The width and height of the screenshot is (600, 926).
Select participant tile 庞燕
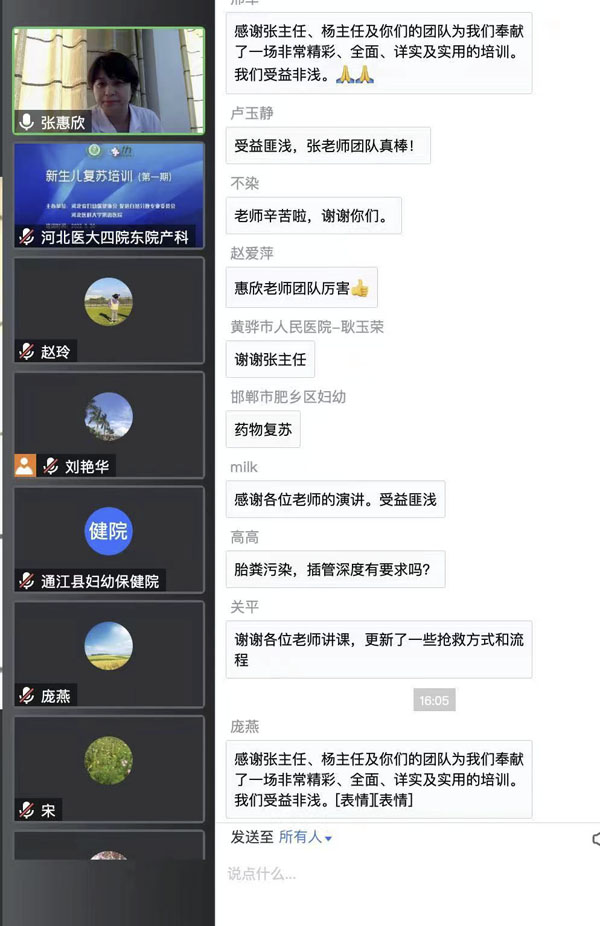(x=108, y=653)
